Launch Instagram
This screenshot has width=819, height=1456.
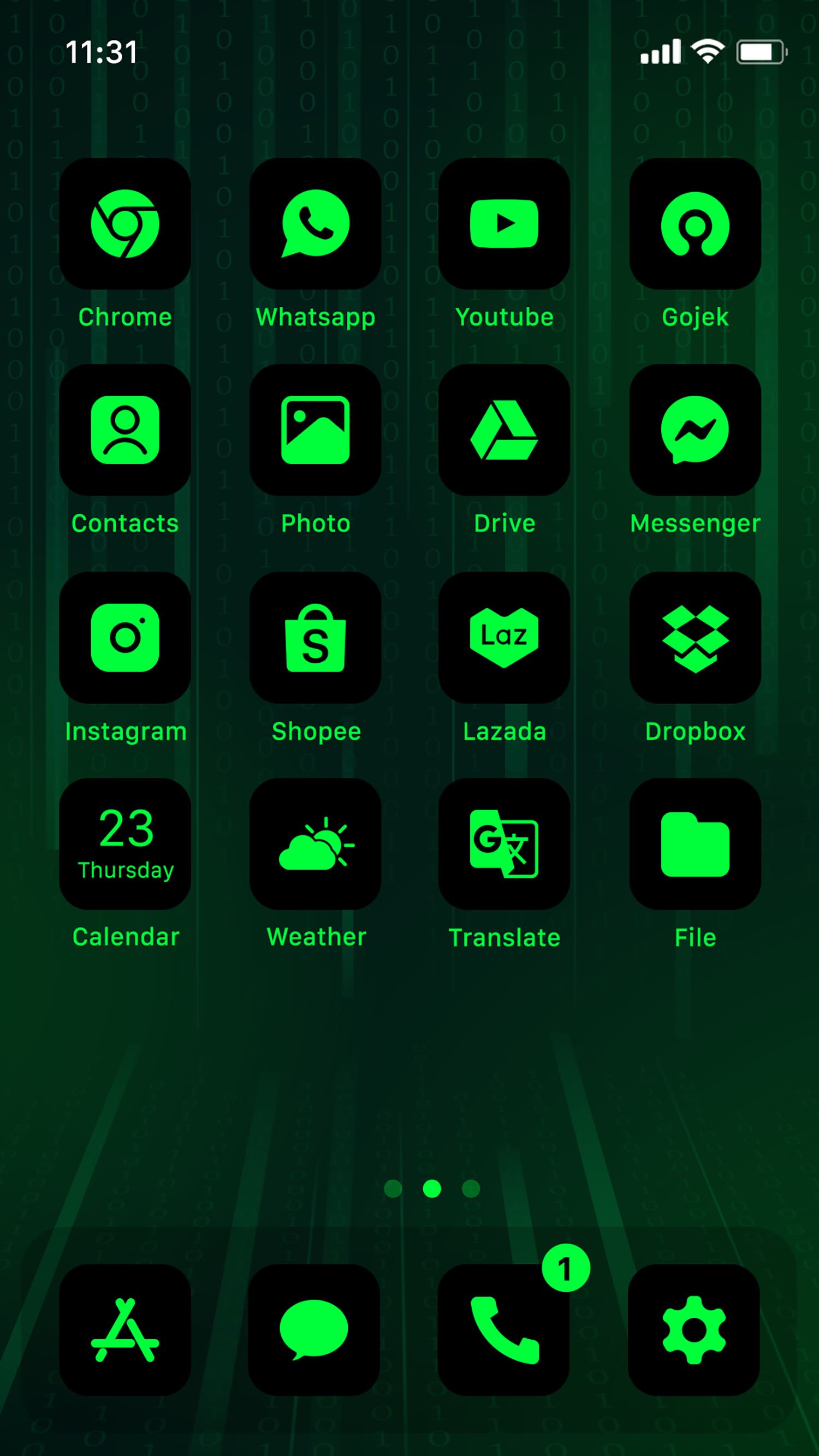coord(125,638)
